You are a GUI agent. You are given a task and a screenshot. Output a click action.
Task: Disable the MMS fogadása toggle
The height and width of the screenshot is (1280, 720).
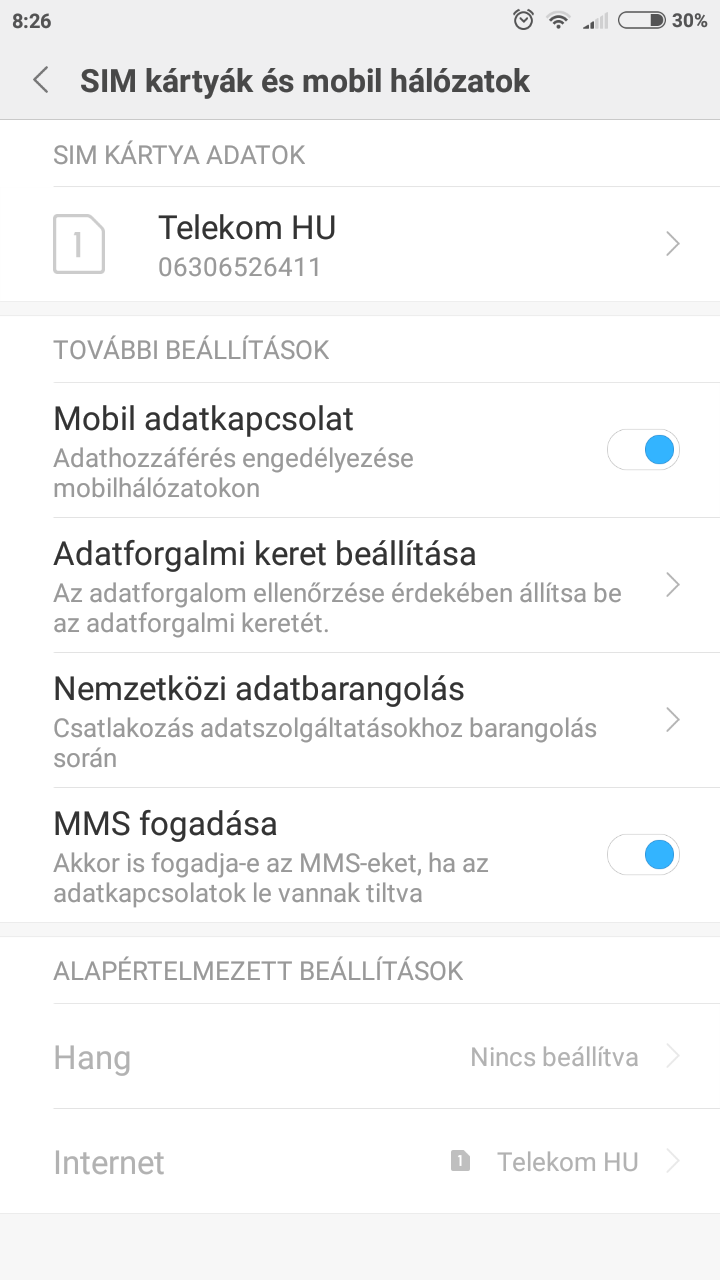pos(643,855)
